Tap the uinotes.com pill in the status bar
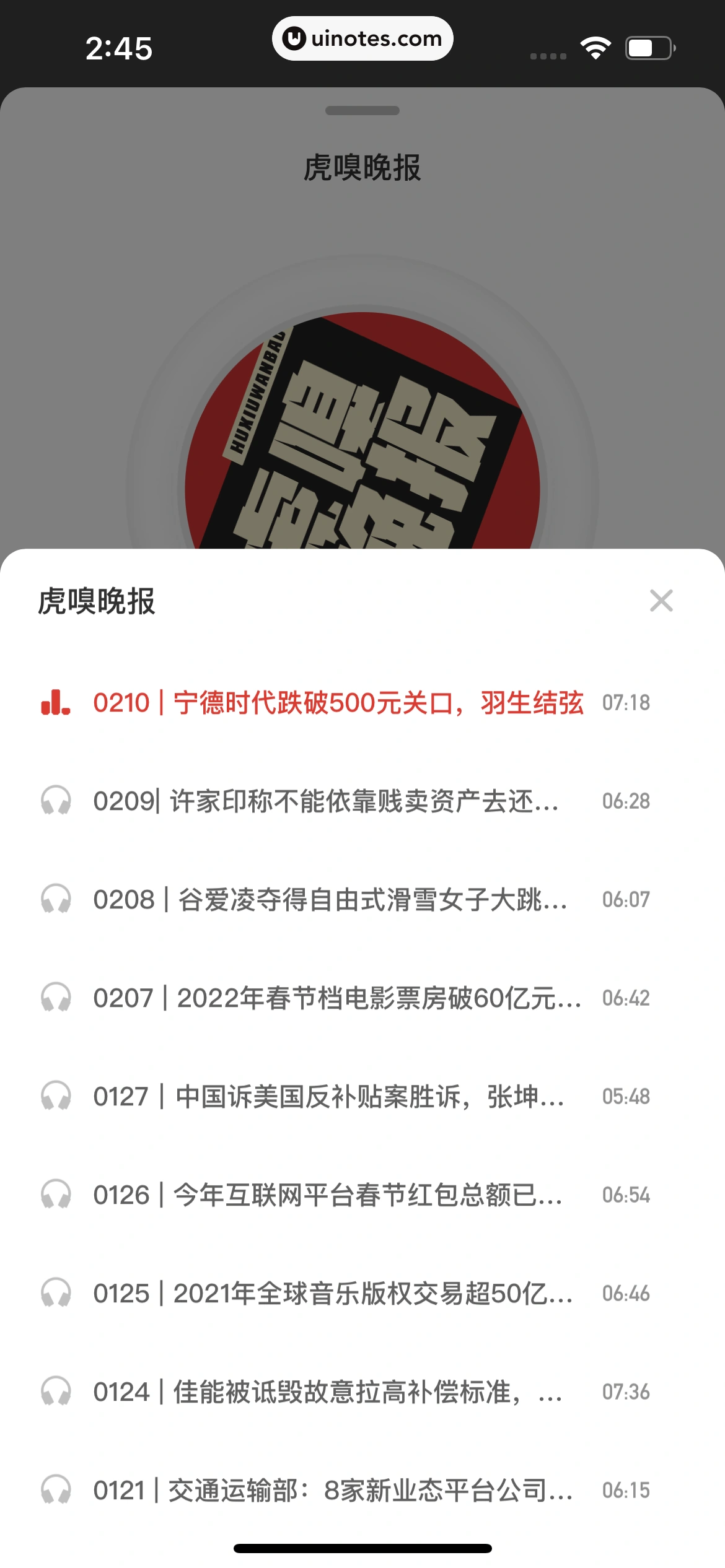This screenshot has height=1568, width=725. tap(362, 38)
